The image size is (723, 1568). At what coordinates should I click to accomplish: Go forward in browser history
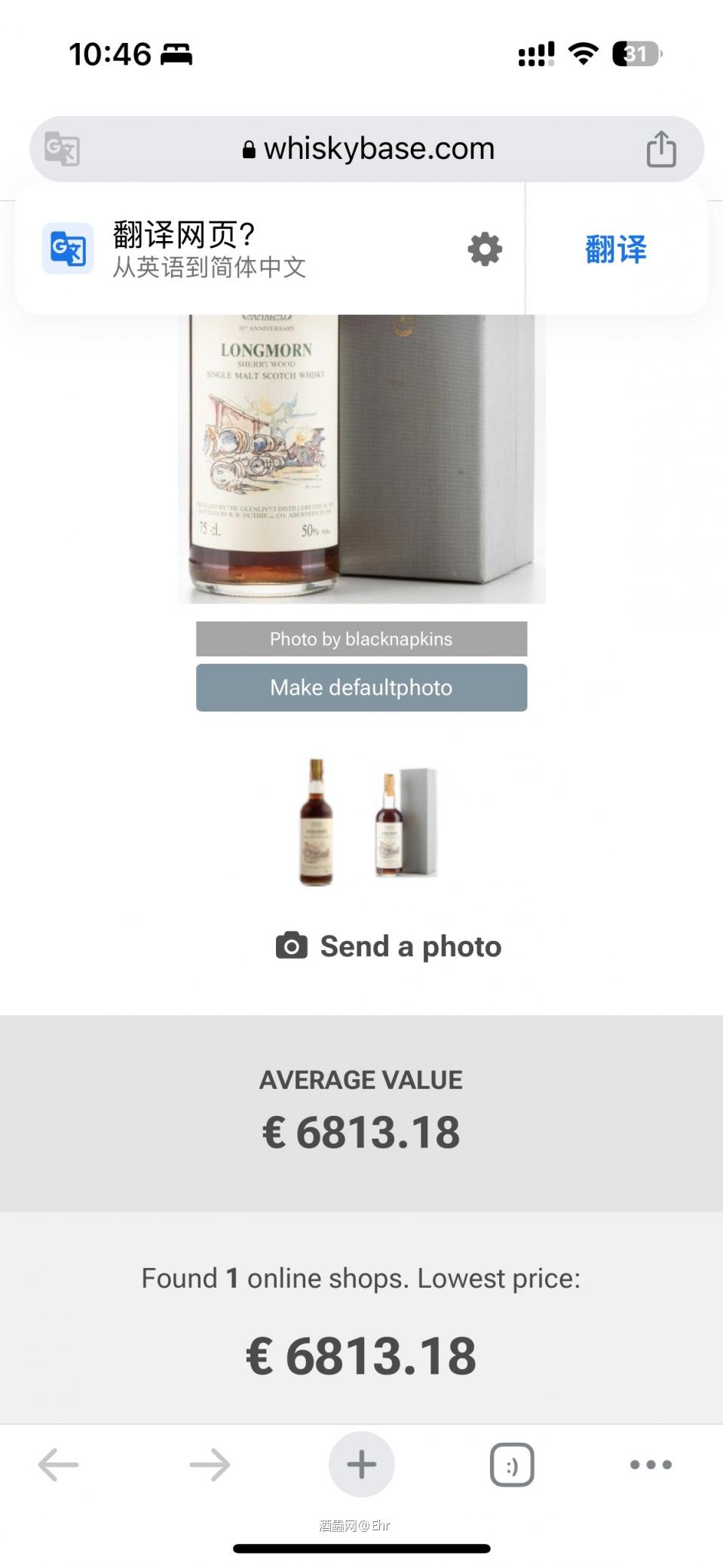[210, 1465]
